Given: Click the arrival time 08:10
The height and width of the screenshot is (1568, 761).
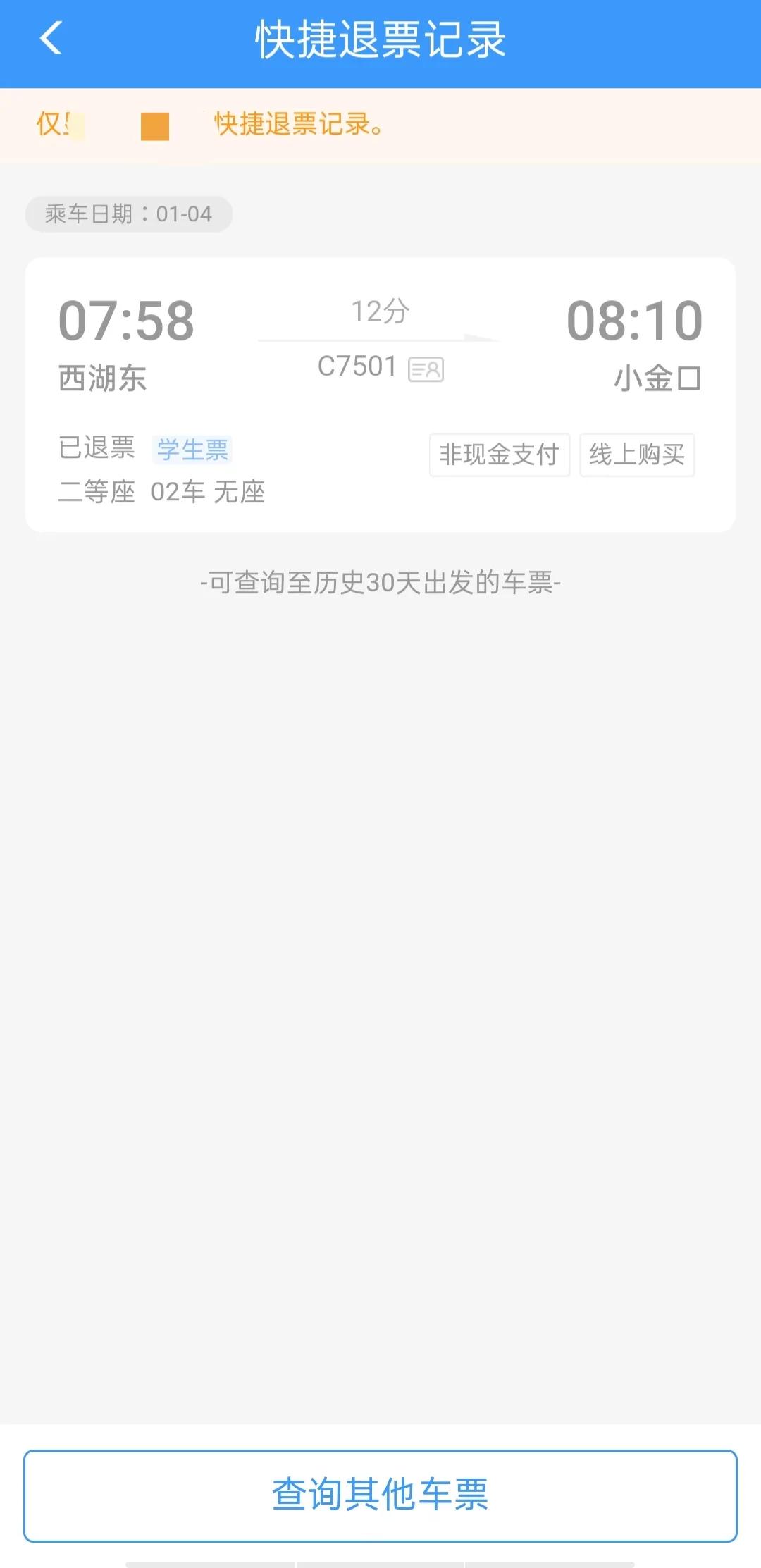Looking at the screenshot, I should [636, 321].
